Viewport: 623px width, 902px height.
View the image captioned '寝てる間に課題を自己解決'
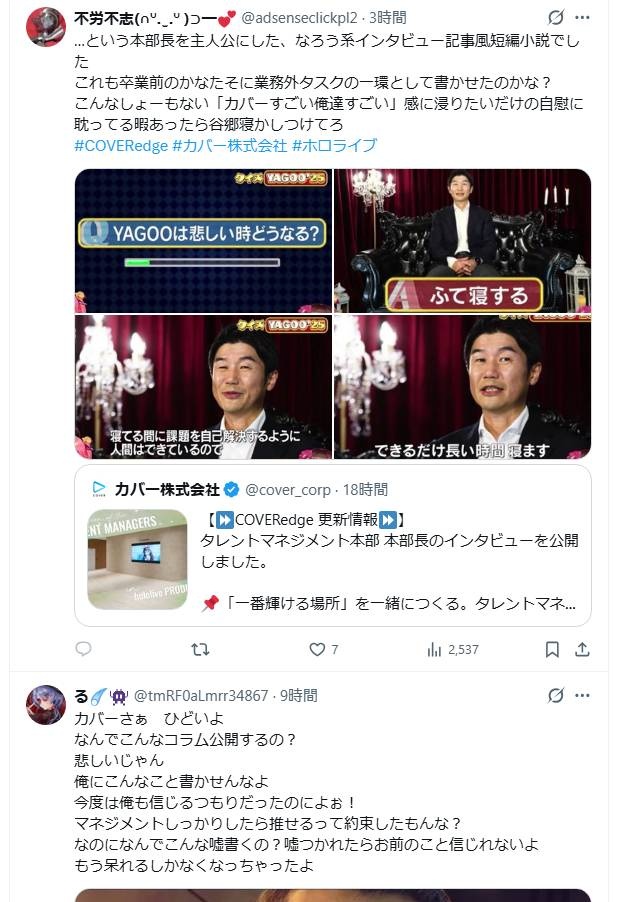point(203,387)
